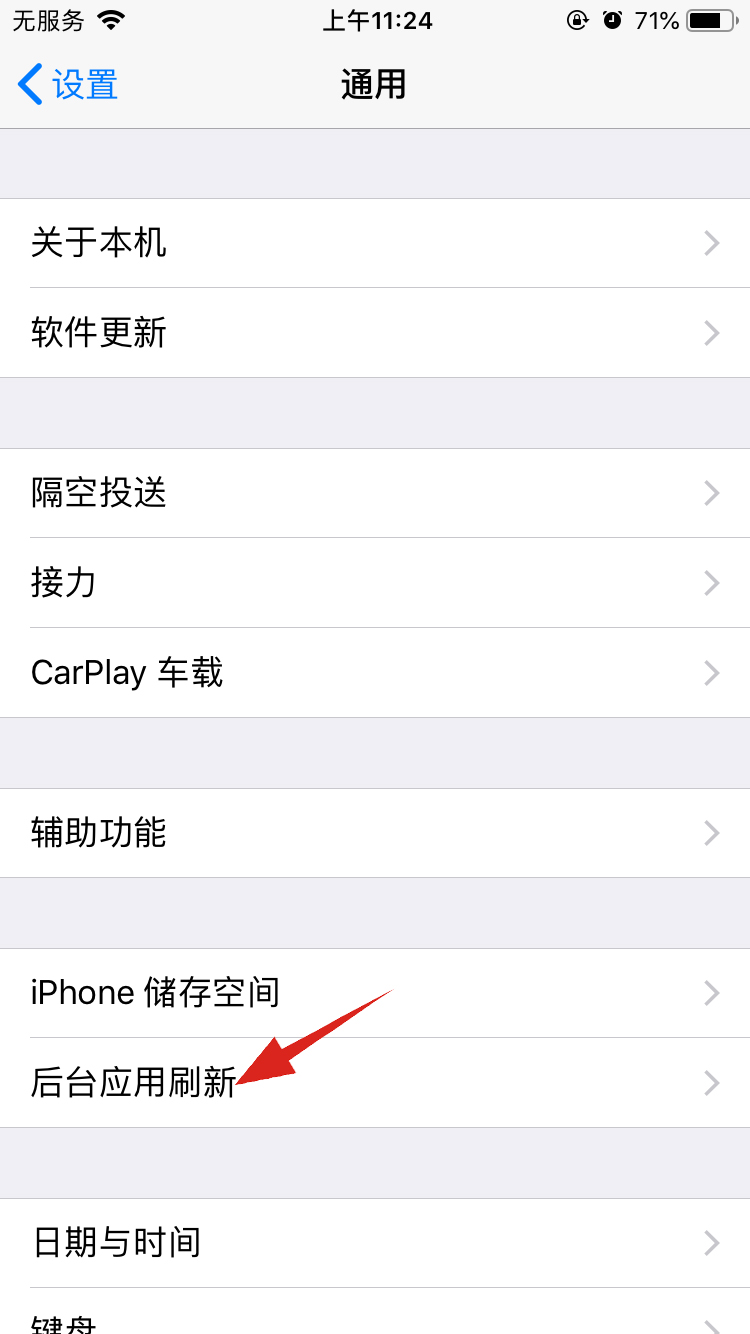Open CarPlay 车载 settings

coord(375,673)
